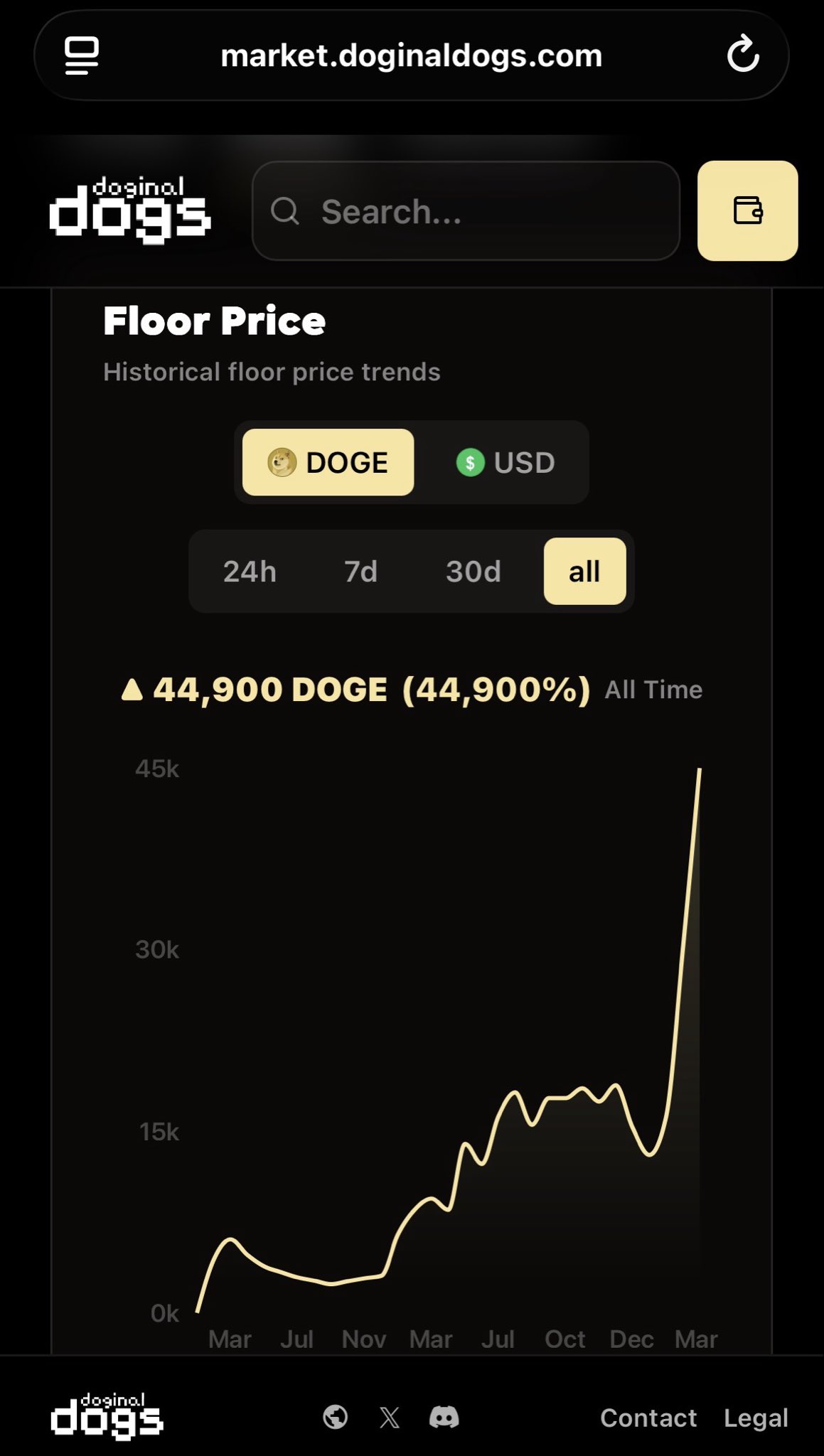This screenshot has width=824, height=1456.
Task: Select the 7d time range
Action: tap(360, 572)
